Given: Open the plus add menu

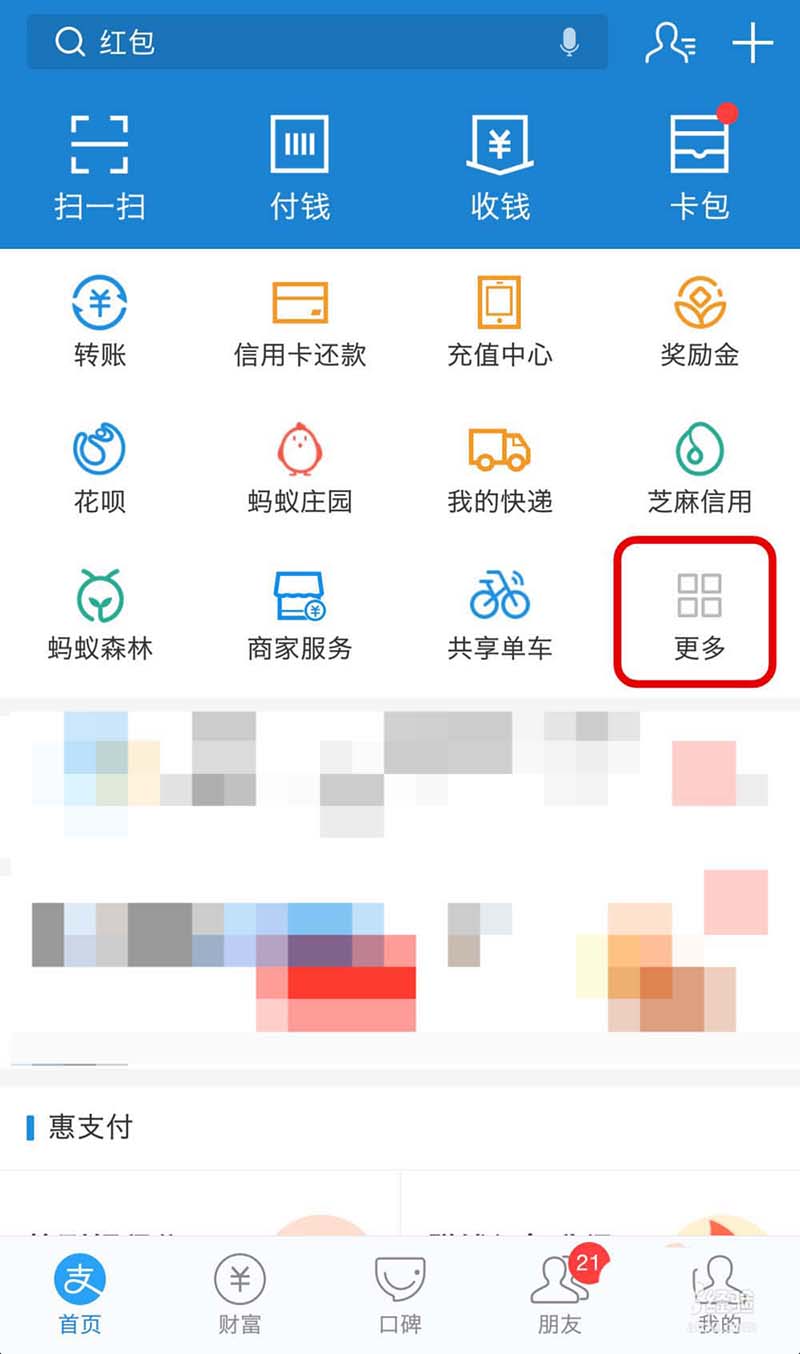Looking at the screenshot, I should [x=752, y=43].
